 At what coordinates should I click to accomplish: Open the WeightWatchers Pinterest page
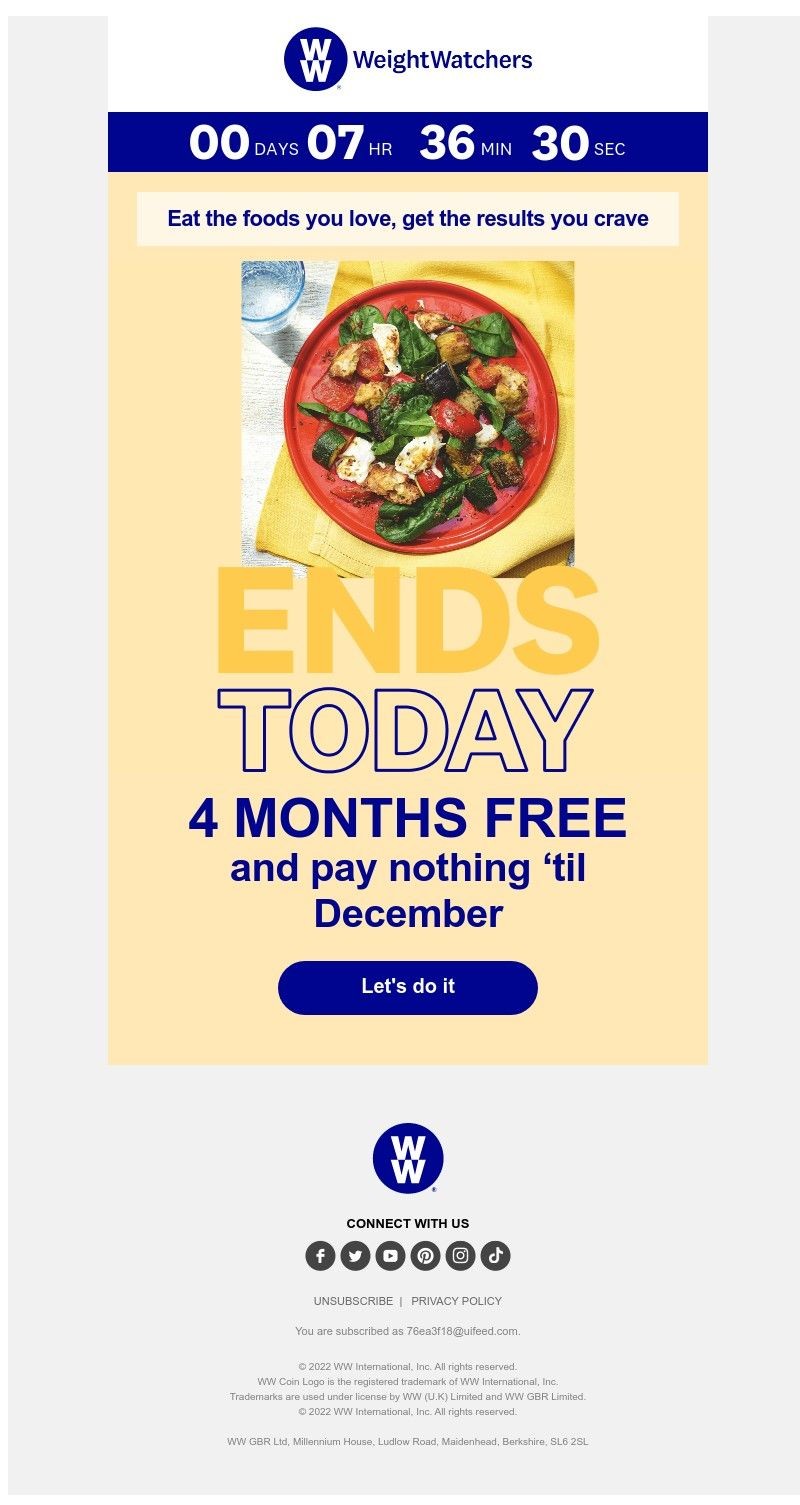point(425,1256)
